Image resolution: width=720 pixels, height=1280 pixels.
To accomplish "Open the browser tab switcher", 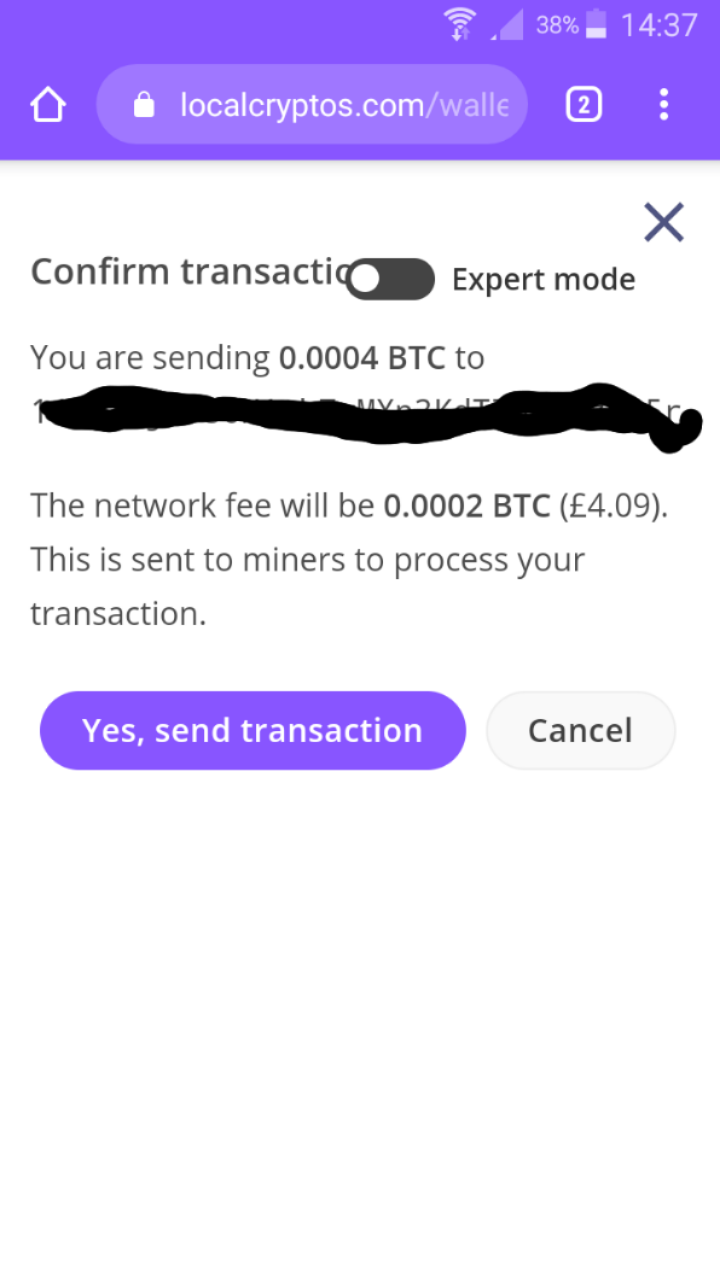I will [584, 105].
